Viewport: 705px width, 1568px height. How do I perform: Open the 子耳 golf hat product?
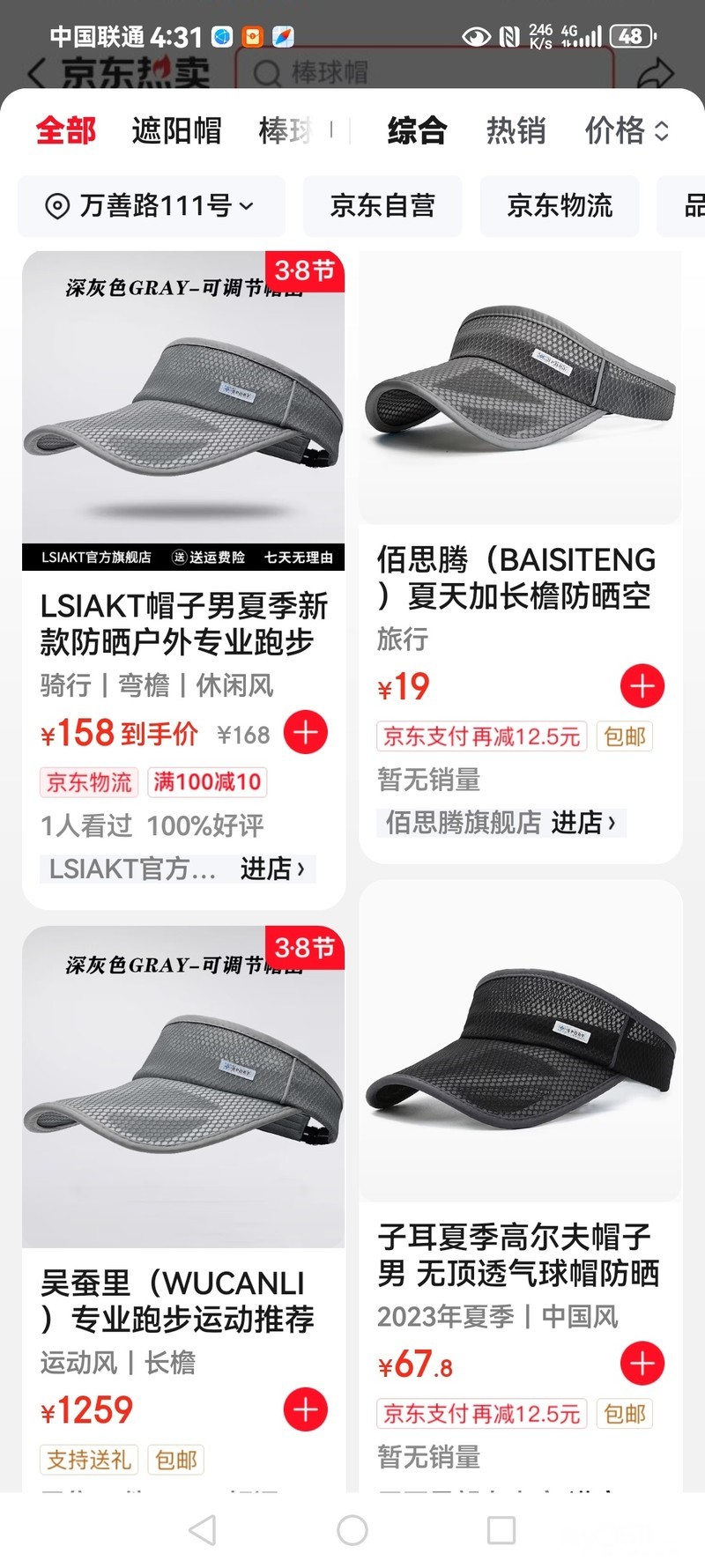(520, 1254)
